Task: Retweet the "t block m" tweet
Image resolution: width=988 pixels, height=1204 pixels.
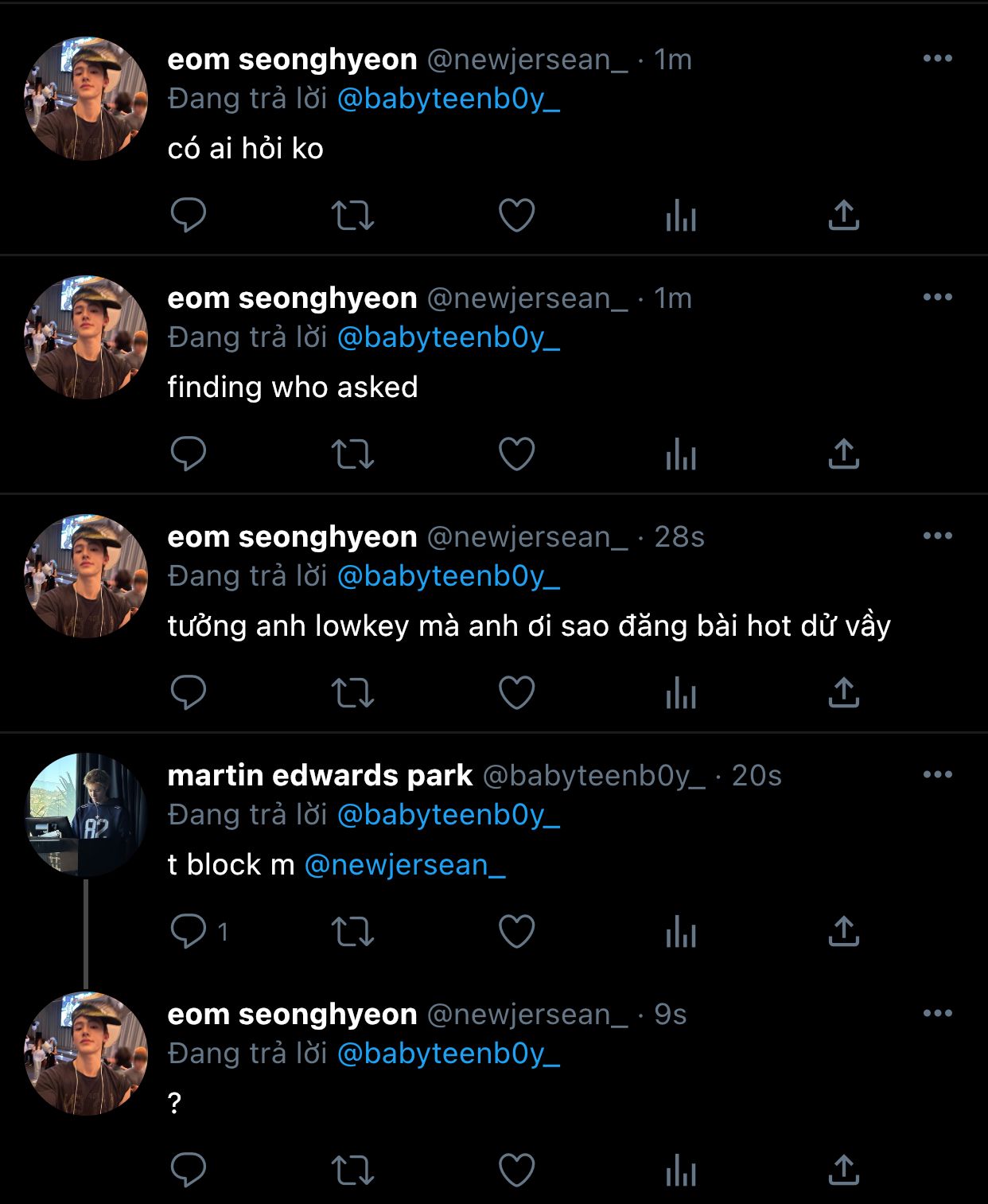Action: tap(352, 931)
